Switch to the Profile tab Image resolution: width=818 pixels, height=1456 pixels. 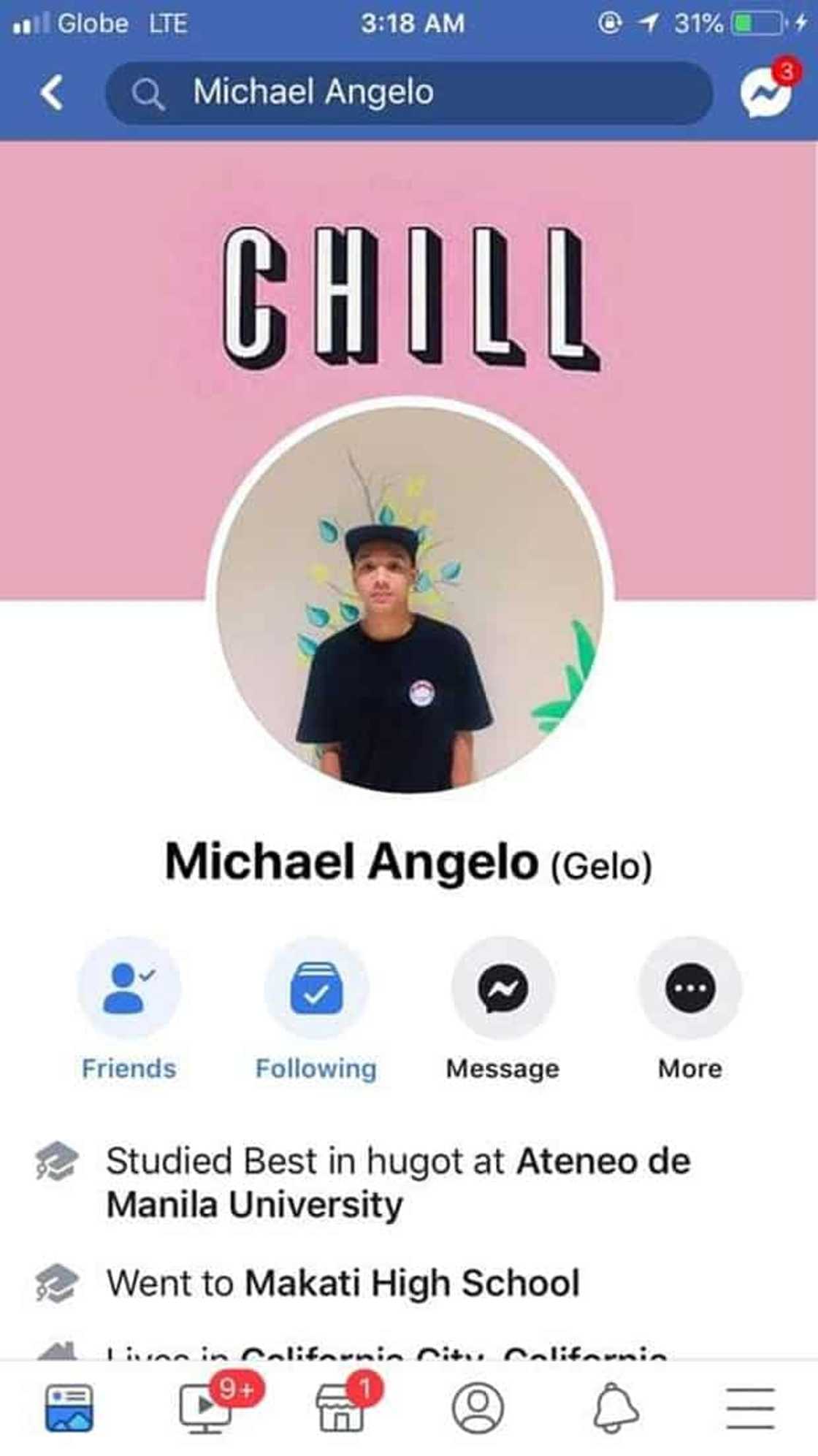tap(478, 1407)
